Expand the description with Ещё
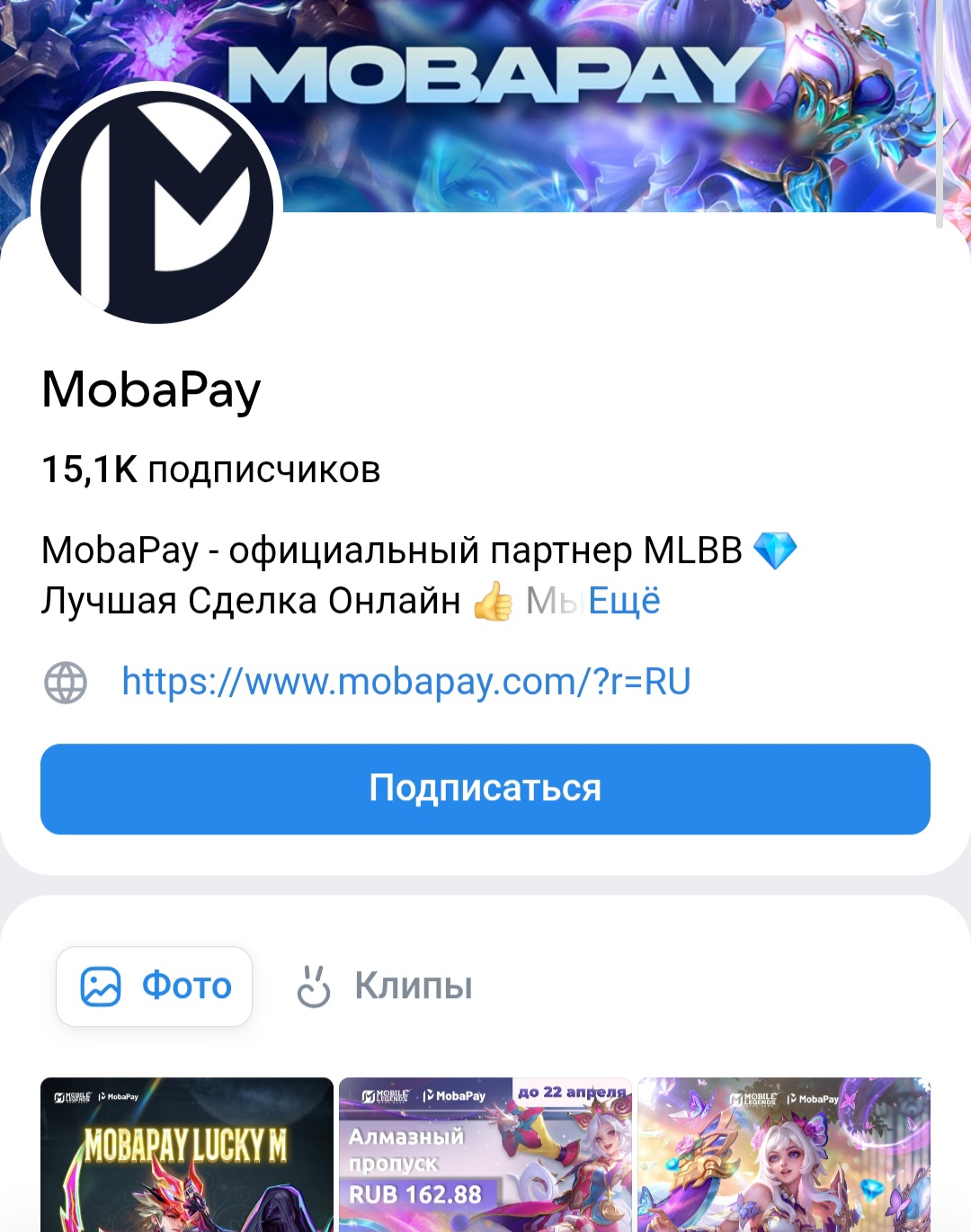The height and width of the screenshot is (1232, 971). tap(624, 601)
